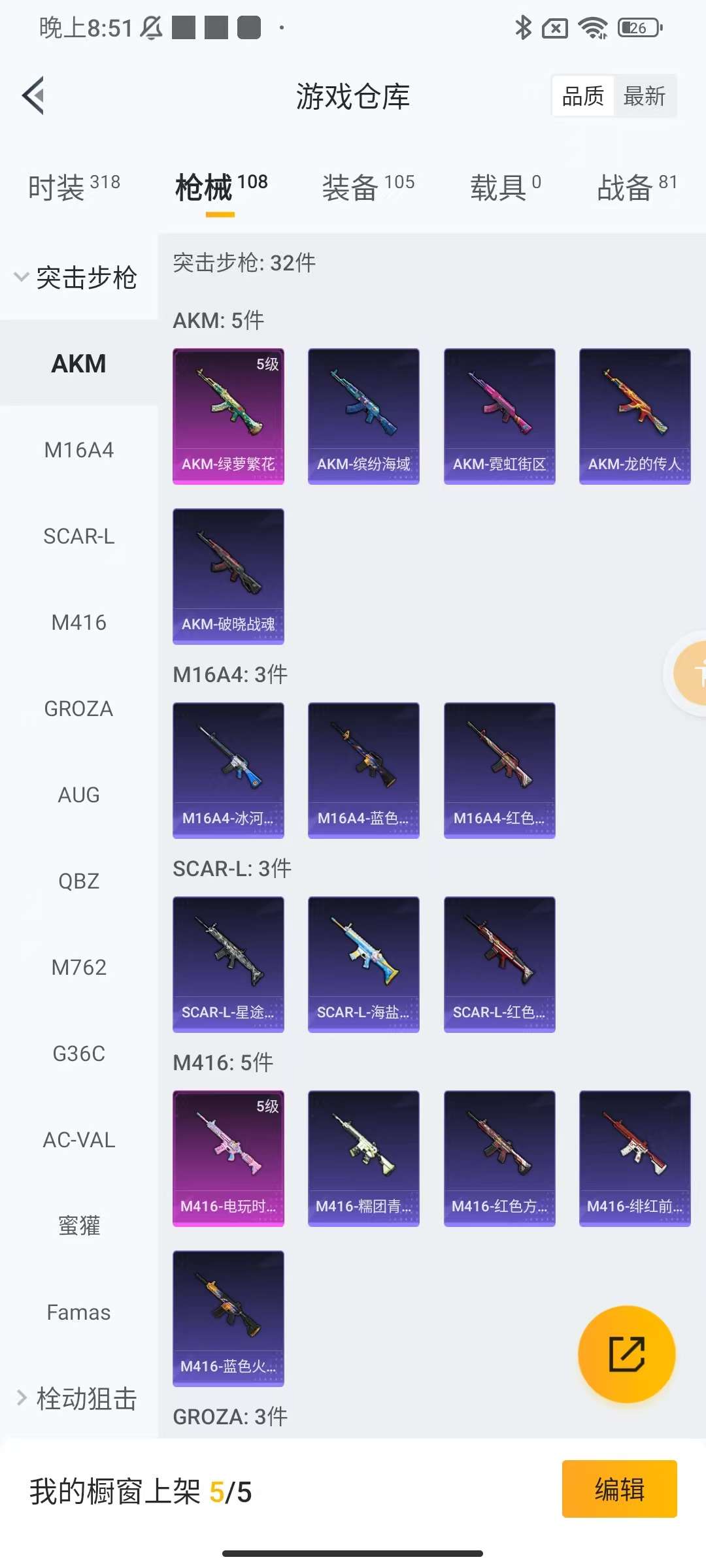Screen dimensions: 706x1568
Task: Sort by 品质
Action: pyautogui.click(x=582, y=96)
